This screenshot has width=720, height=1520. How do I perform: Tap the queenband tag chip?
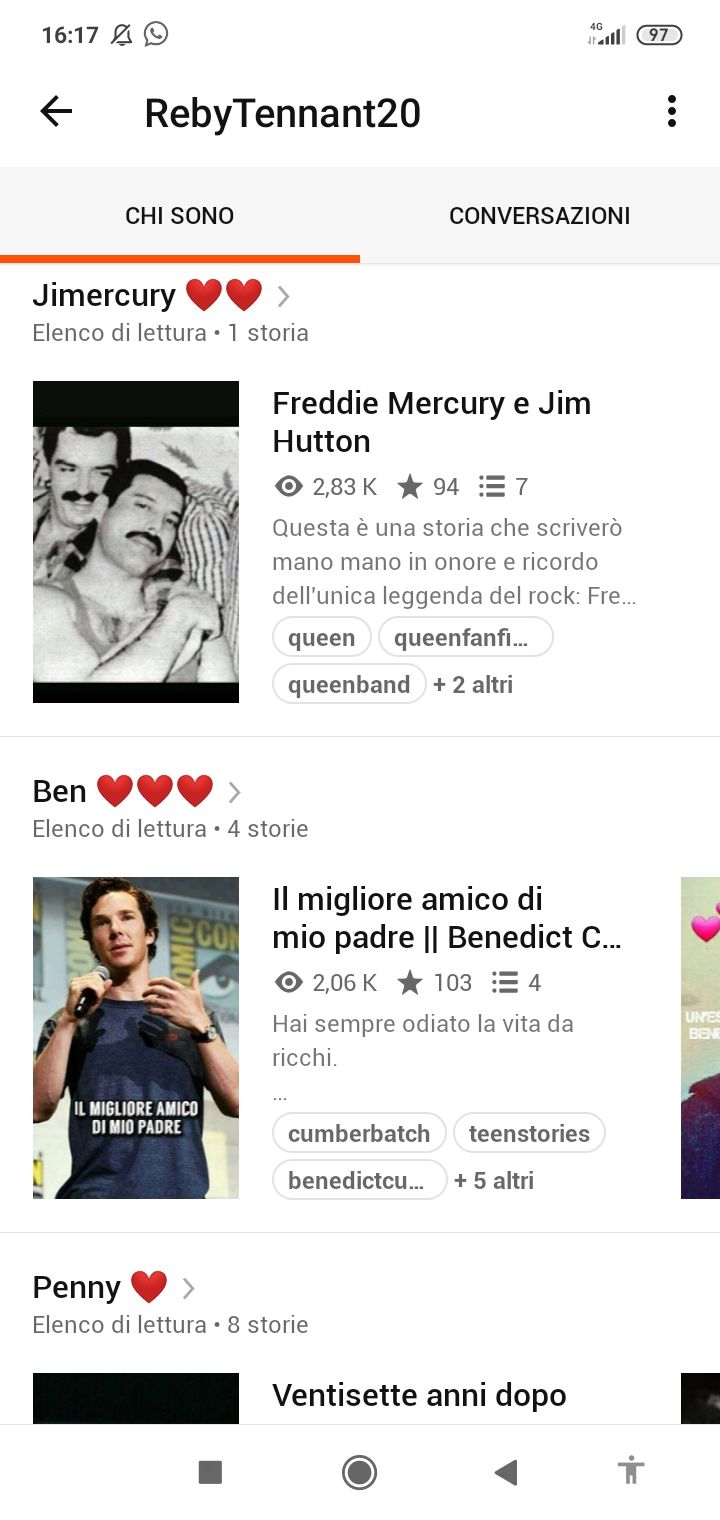349,685
